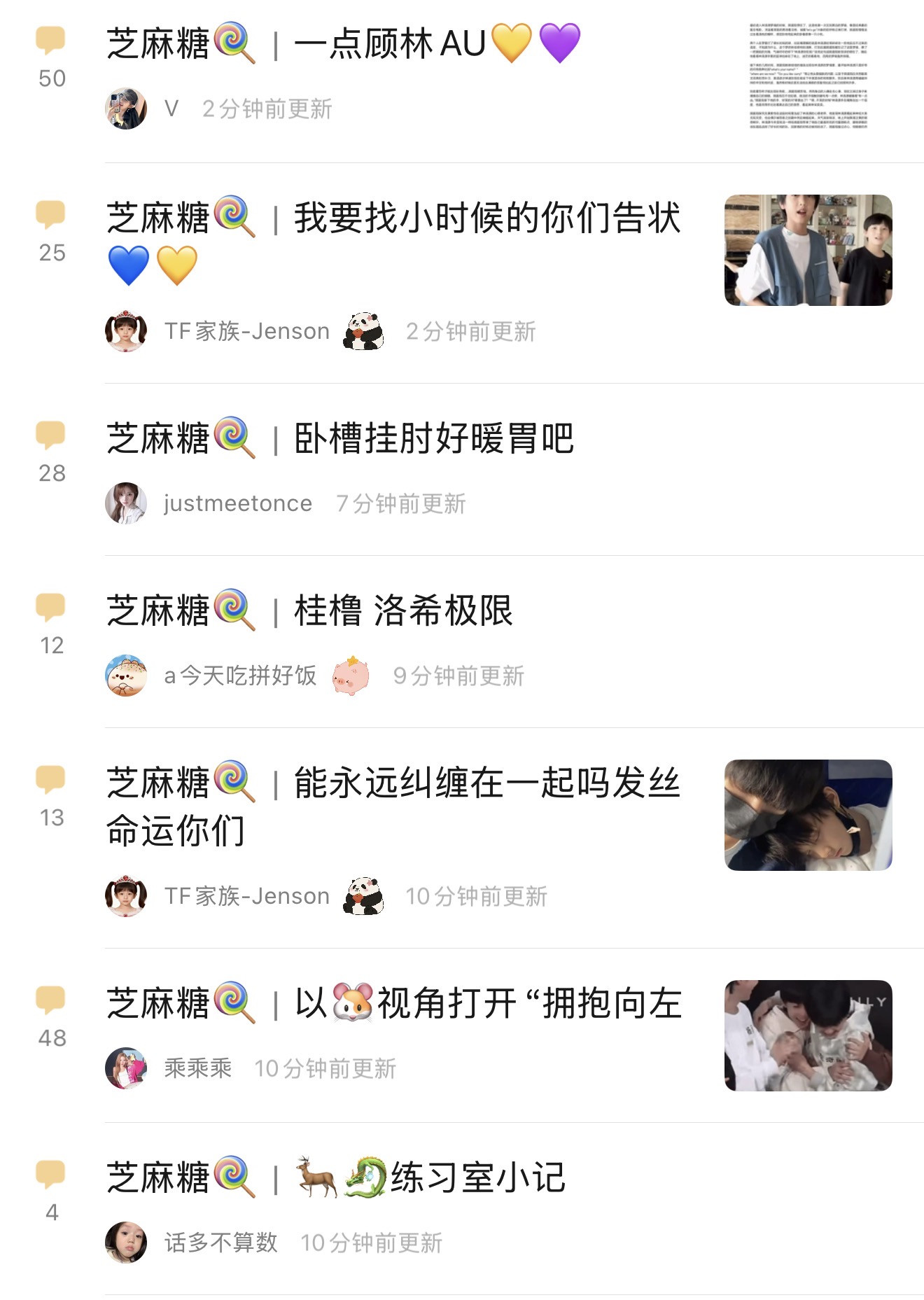Image resolution: width=924 pixels, height=1300 pixels.
Task: Open the post 桂橹 洛希极限
Action: point(402,610)
